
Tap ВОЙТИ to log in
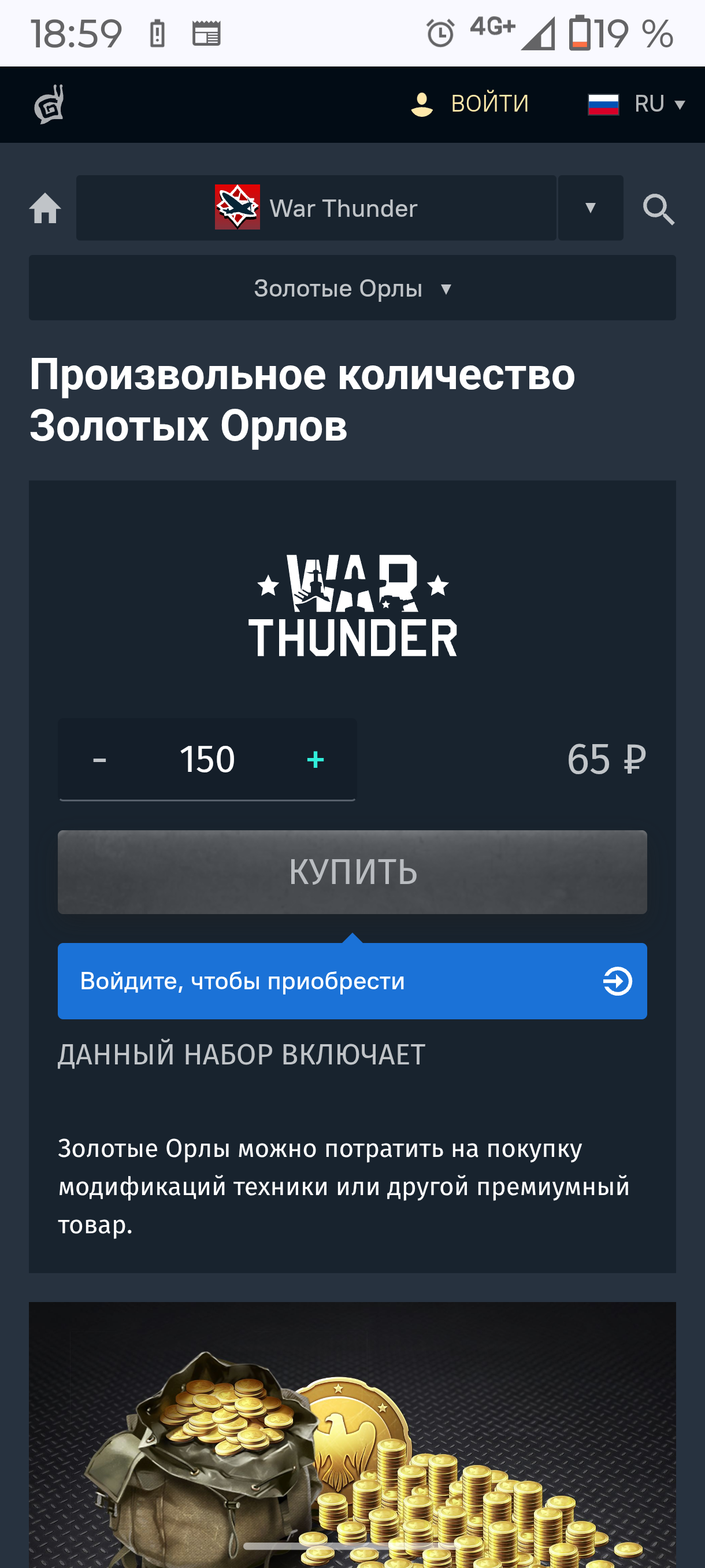[470, 104]
